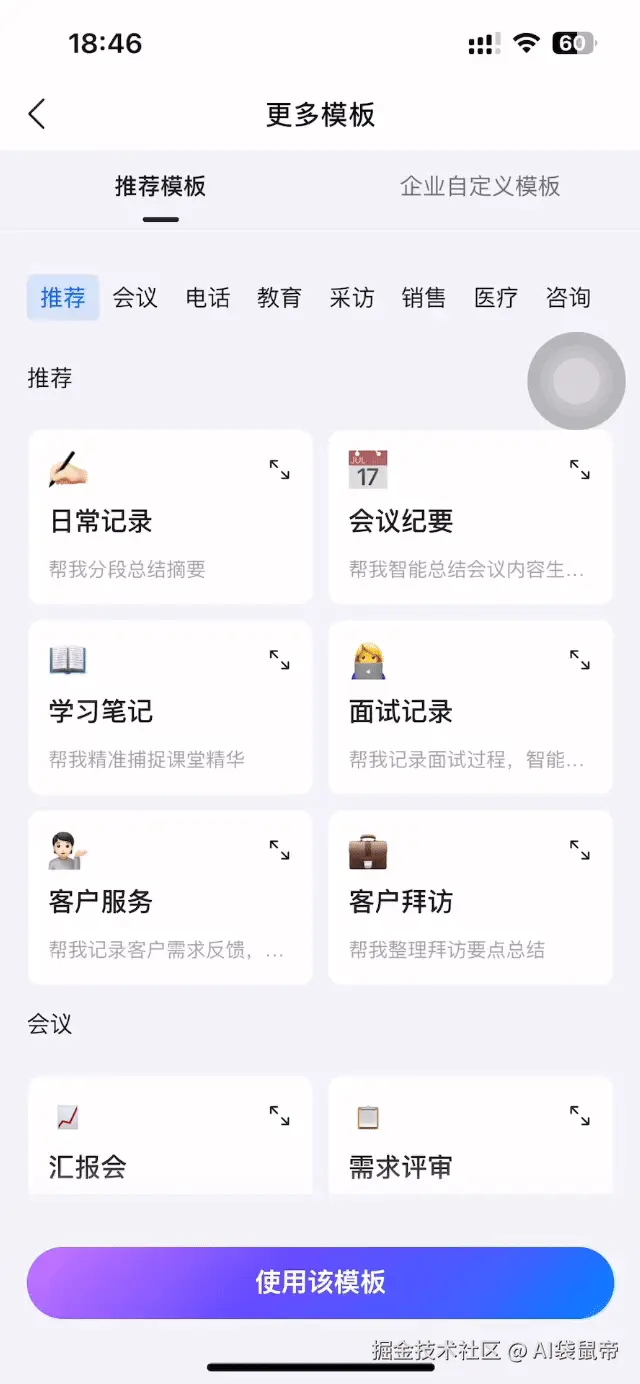Select the 推荐 category chip
The image size is (640, 1384).
(63, 297)
